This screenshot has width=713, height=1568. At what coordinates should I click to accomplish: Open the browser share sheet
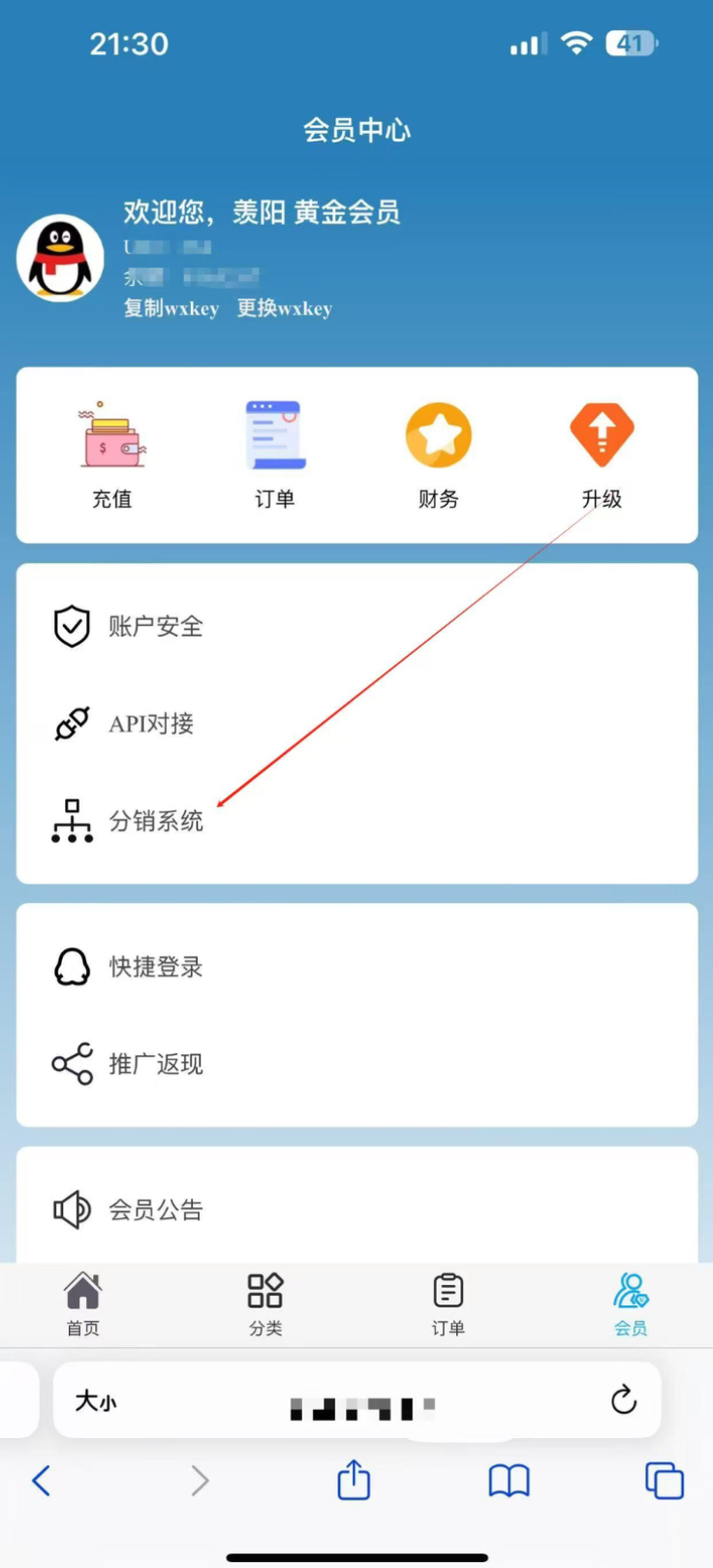[354, 1481]
